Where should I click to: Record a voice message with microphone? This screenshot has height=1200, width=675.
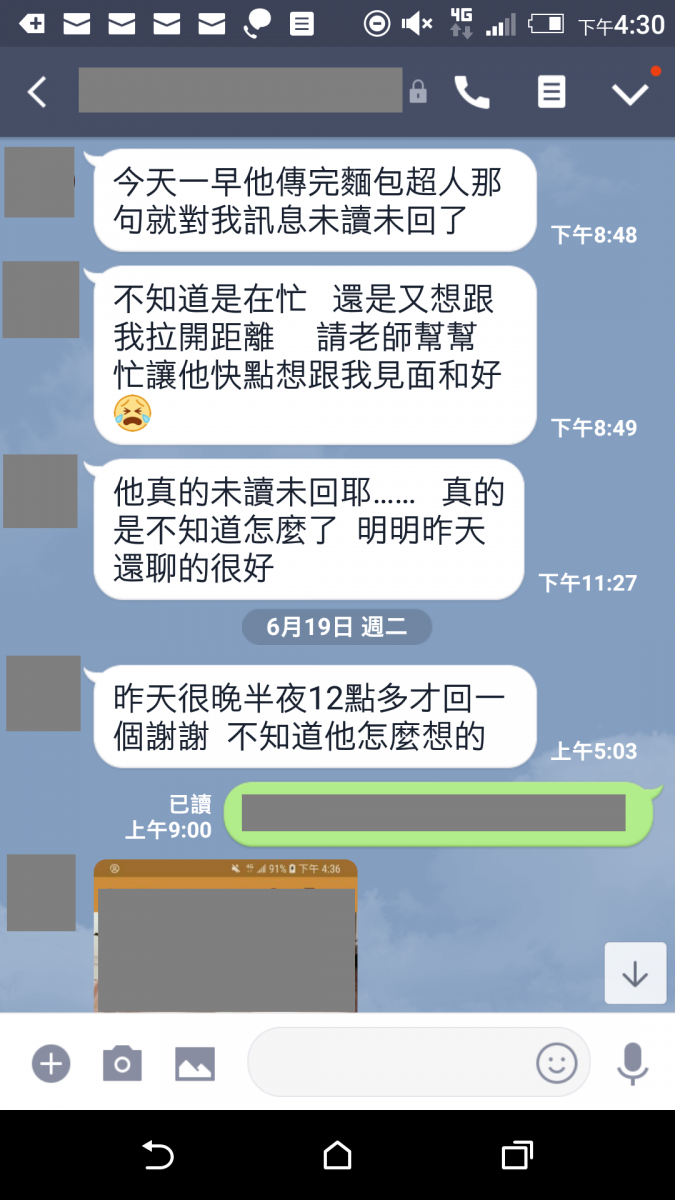(x=632, y=1063)
